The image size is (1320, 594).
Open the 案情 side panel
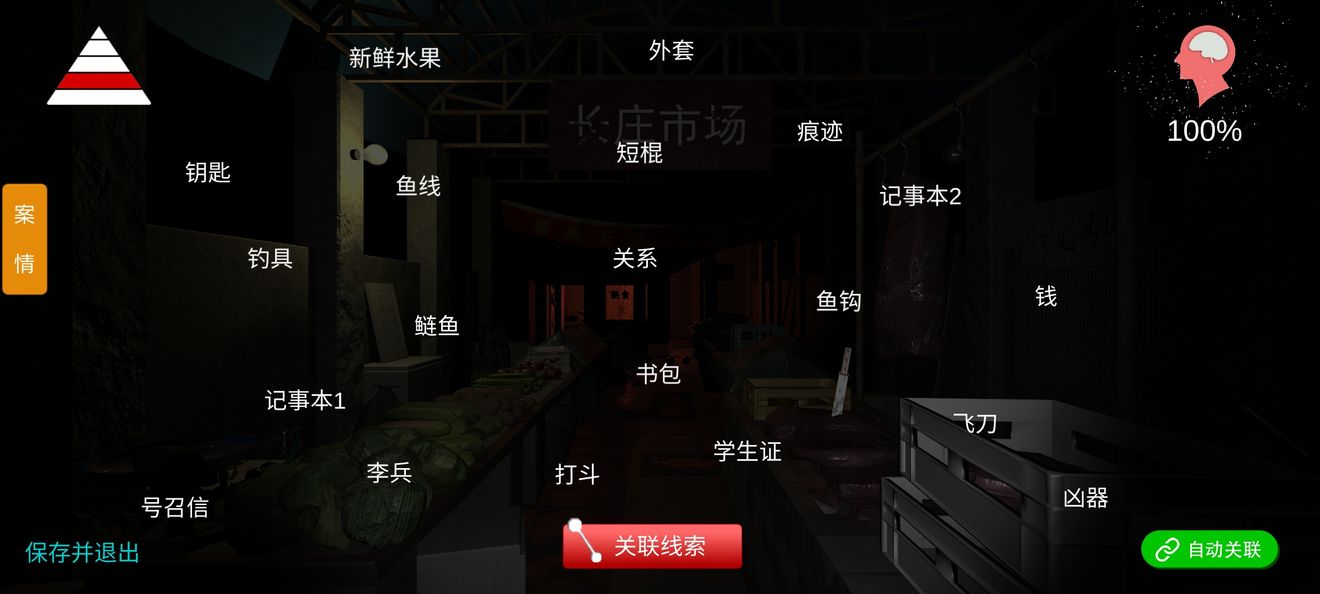pos(24,239)
